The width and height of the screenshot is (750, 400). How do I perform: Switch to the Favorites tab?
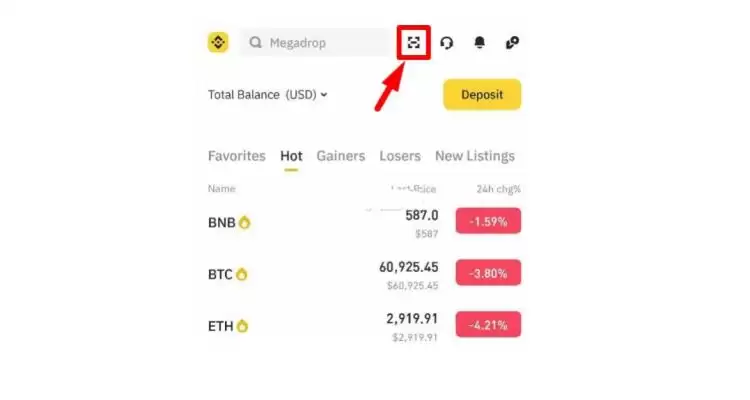pyautogui.click(x=237, y=156)
